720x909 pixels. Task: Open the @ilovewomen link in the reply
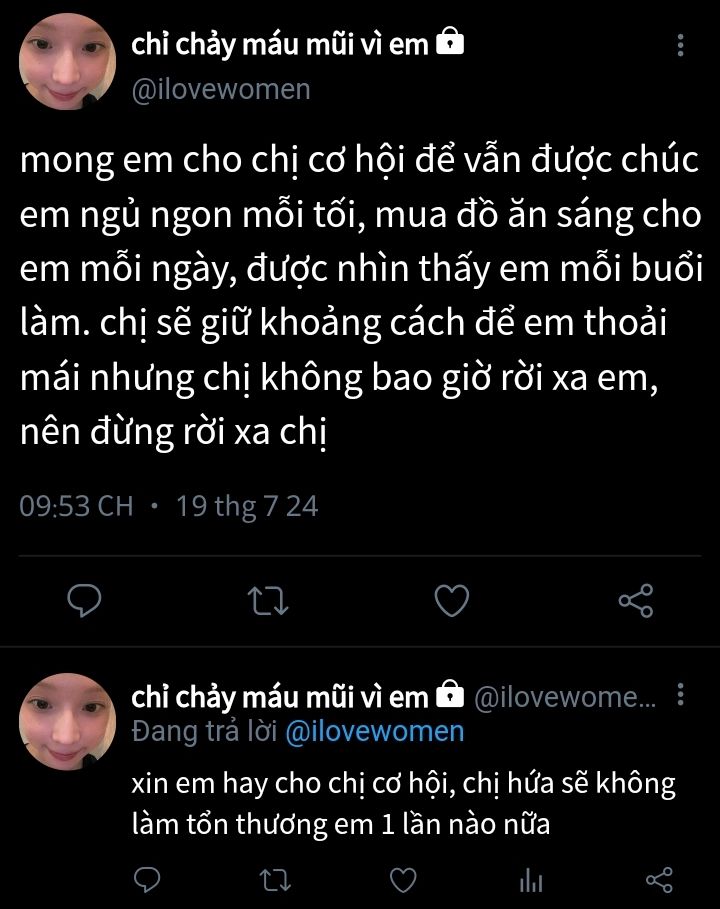374,731
